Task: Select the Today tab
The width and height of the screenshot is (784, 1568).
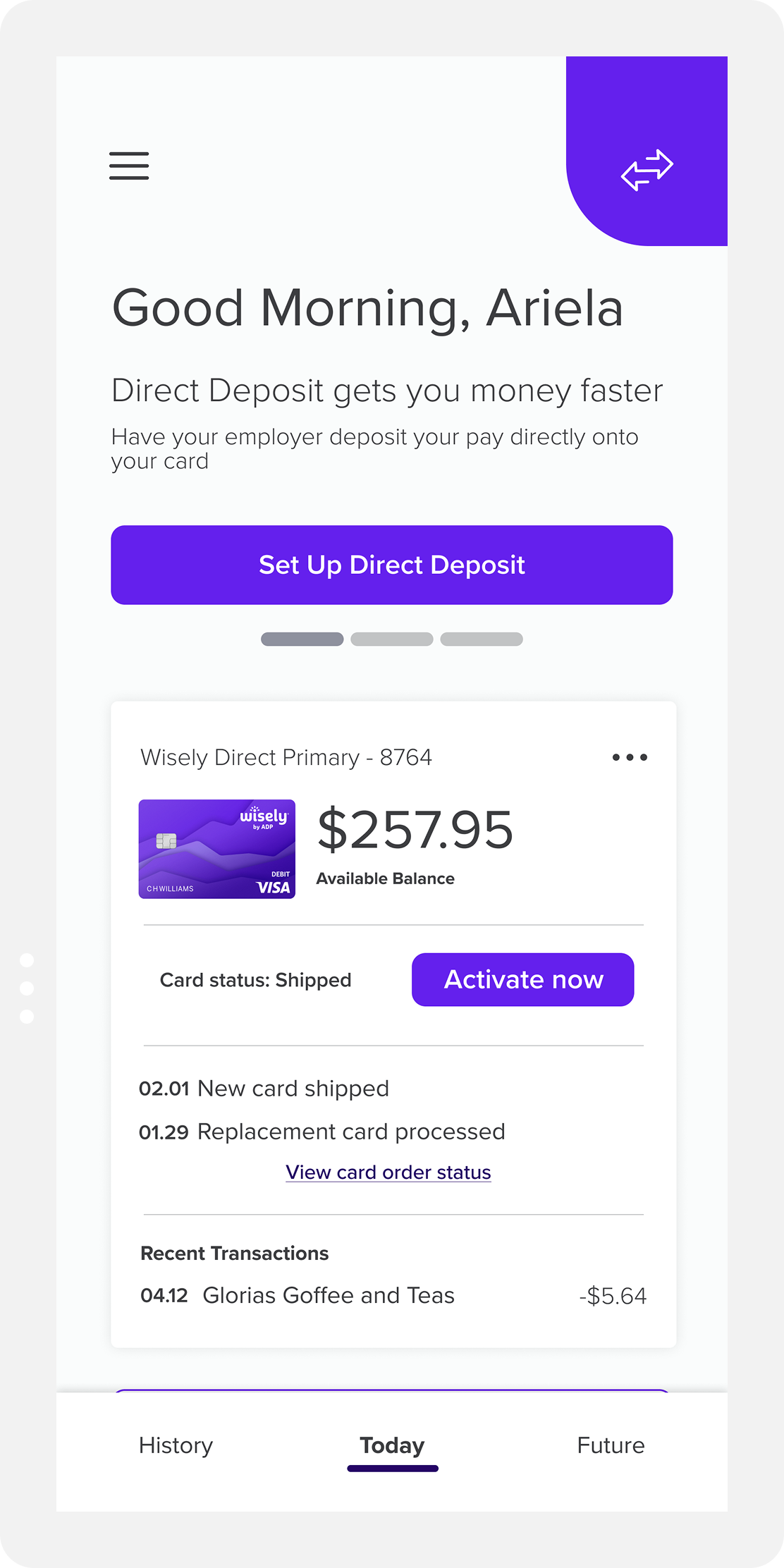Action: (x=392, y=1445)
